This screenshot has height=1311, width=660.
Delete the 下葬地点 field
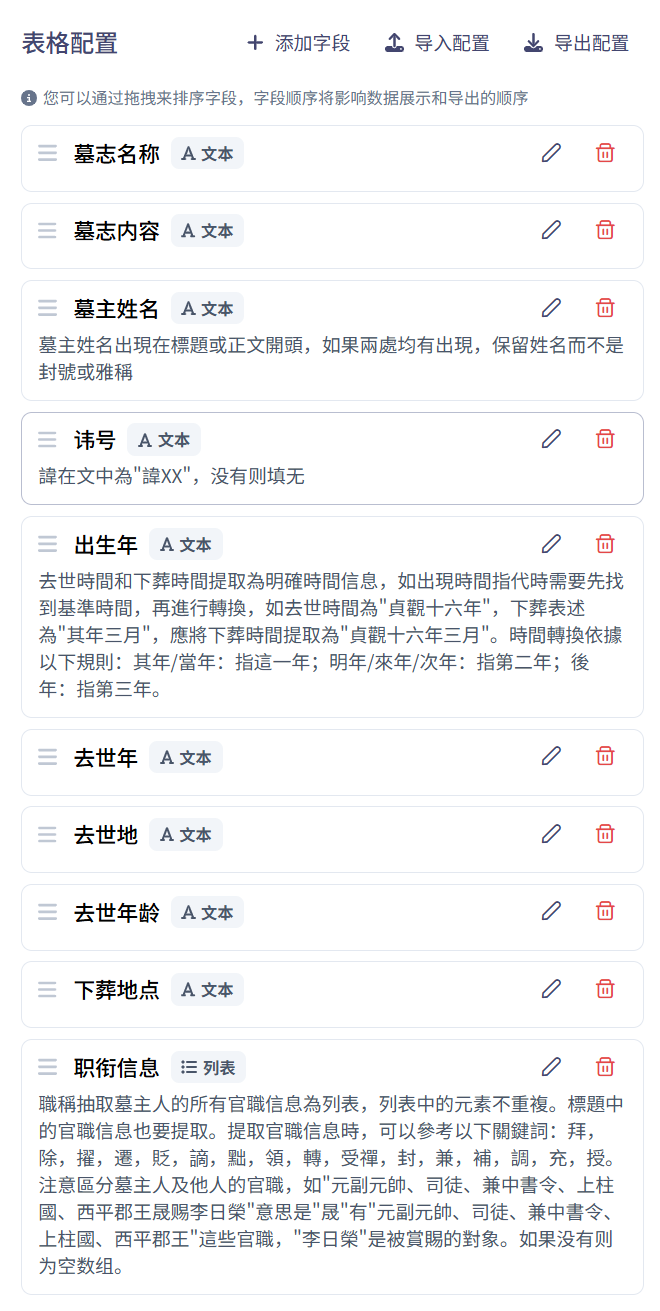(605, 989)
